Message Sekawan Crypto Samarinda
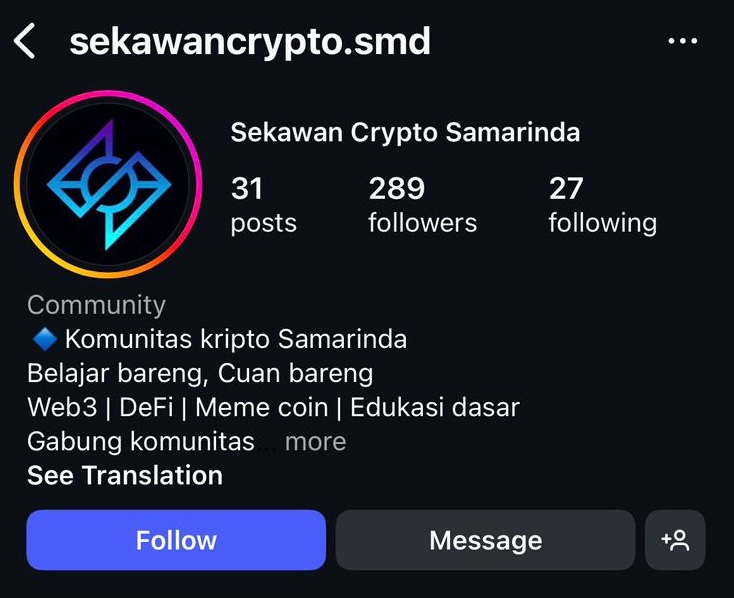Screen dimensions: 734x598 tap(485, 540)
